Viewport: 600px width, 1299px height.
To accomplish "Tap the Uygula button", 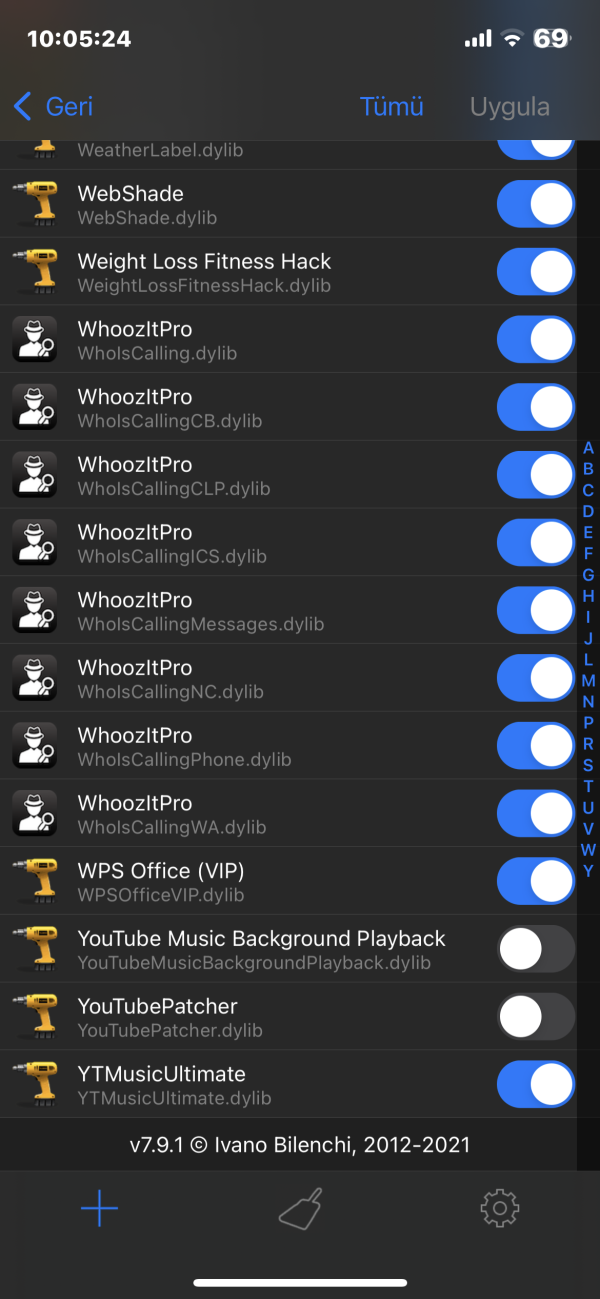I will pos(509,106).
